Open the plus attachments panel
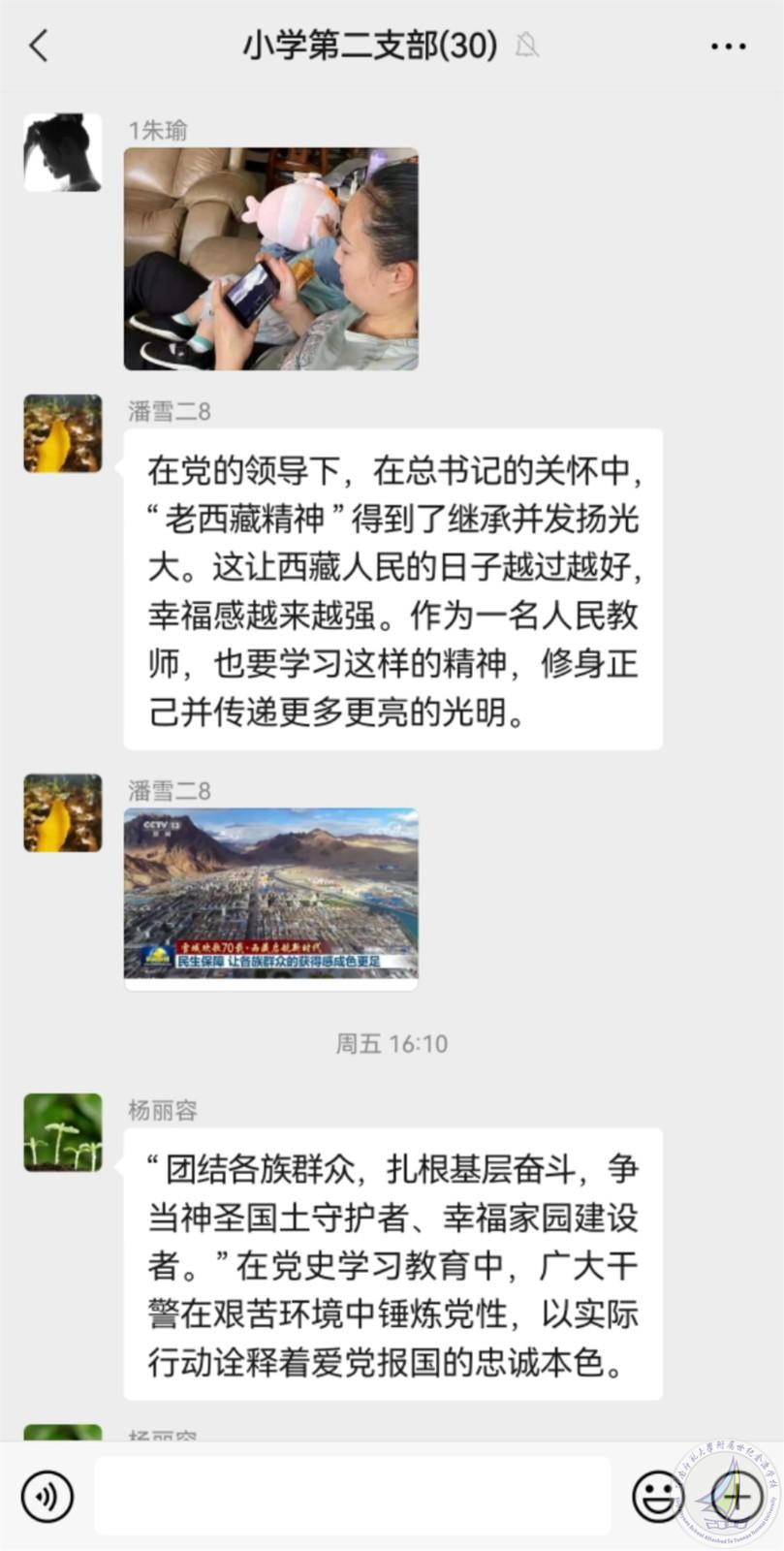Image resolution: width=784 pixels, height=1551 pixels. [x=736, y=1496]
